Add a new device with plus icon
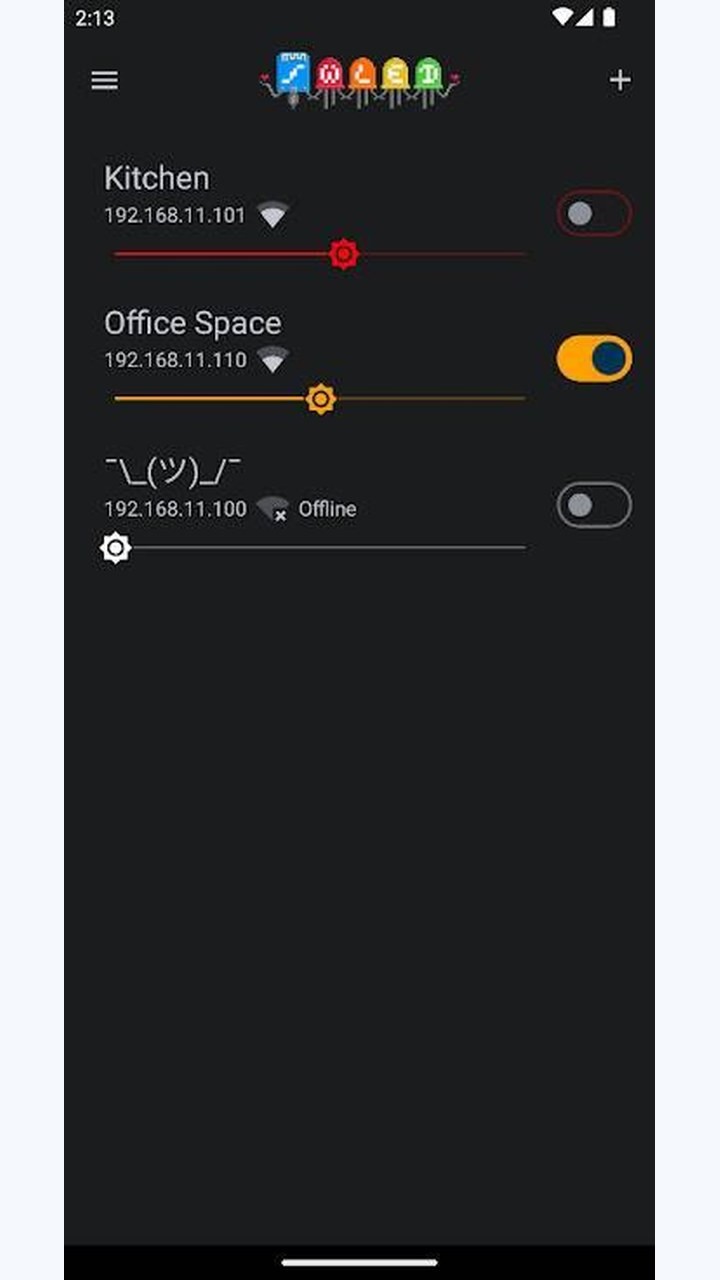720x1280 pixels. coord(620,80)
